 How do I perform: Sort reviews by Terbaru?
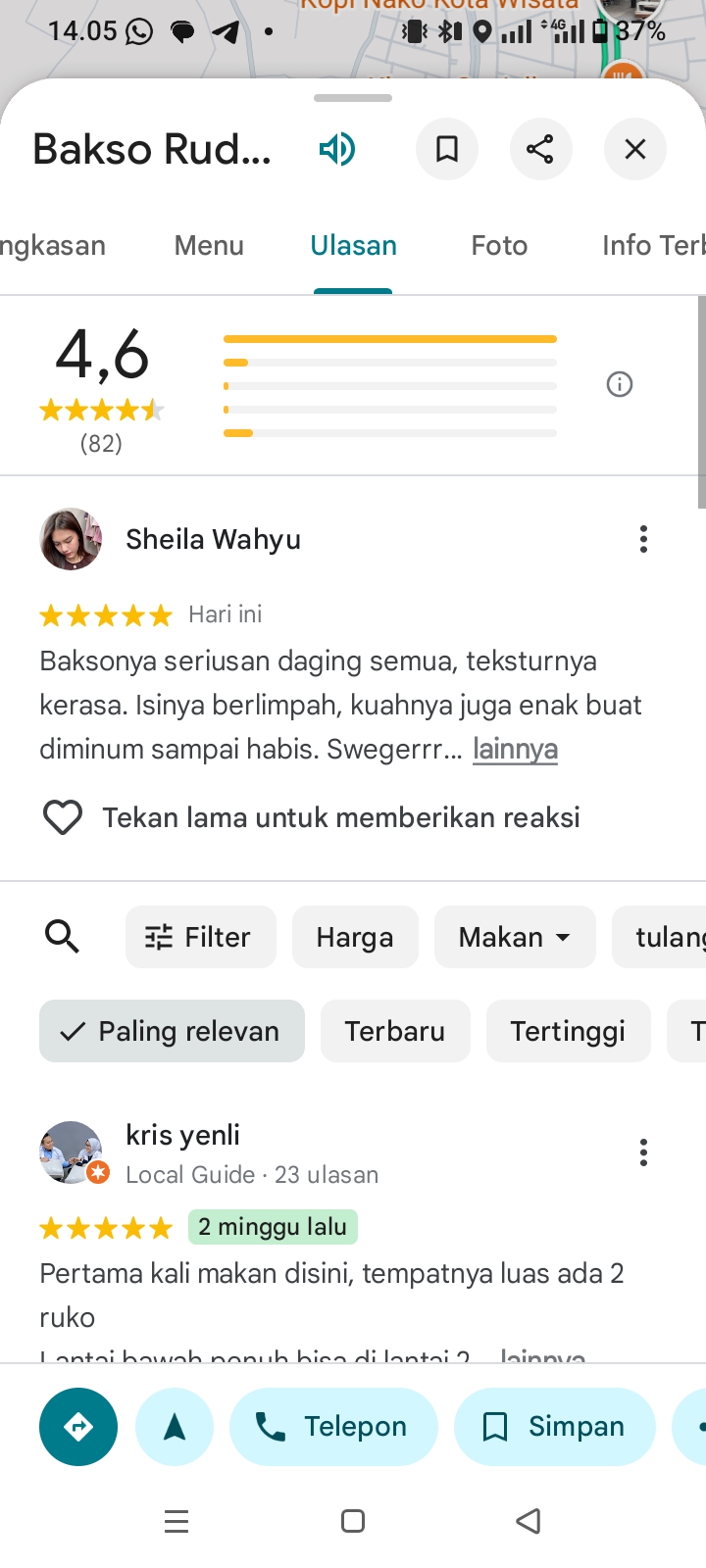(394, 1031)
